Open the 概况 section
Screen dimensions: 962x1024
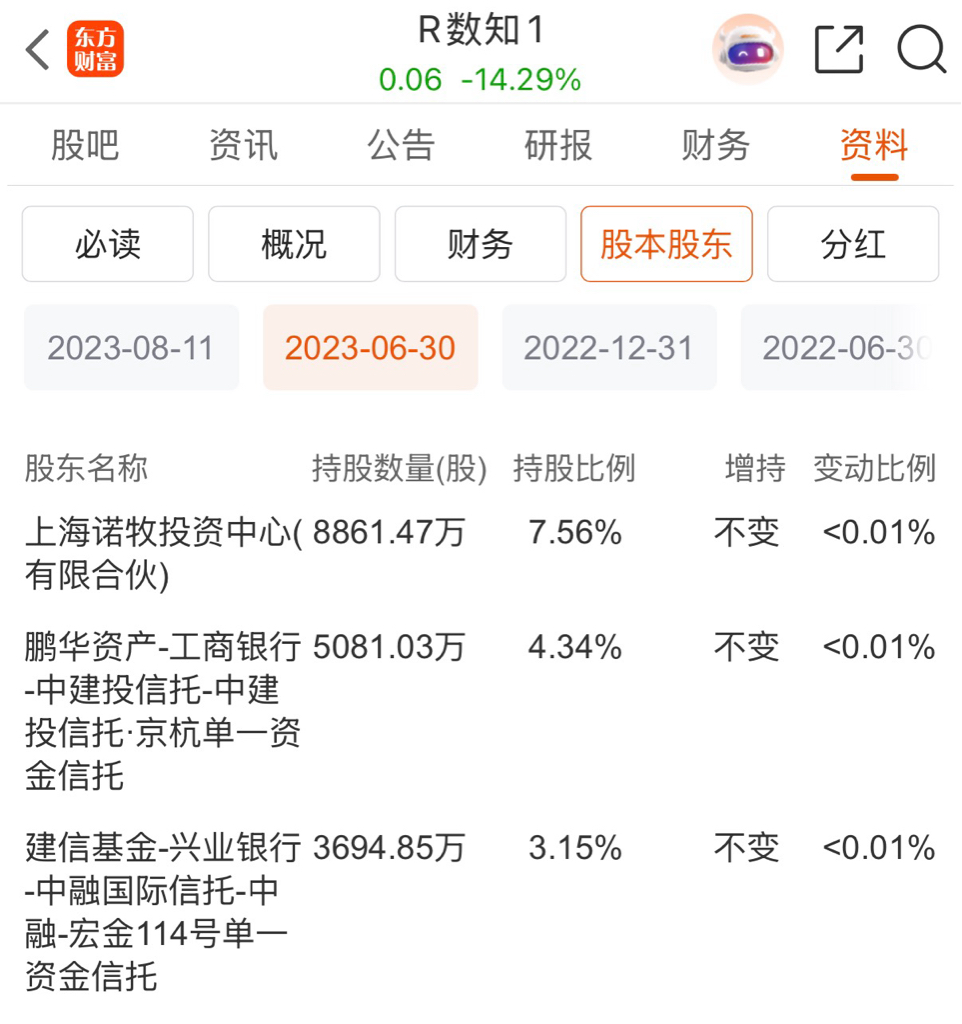pos(294,244)
